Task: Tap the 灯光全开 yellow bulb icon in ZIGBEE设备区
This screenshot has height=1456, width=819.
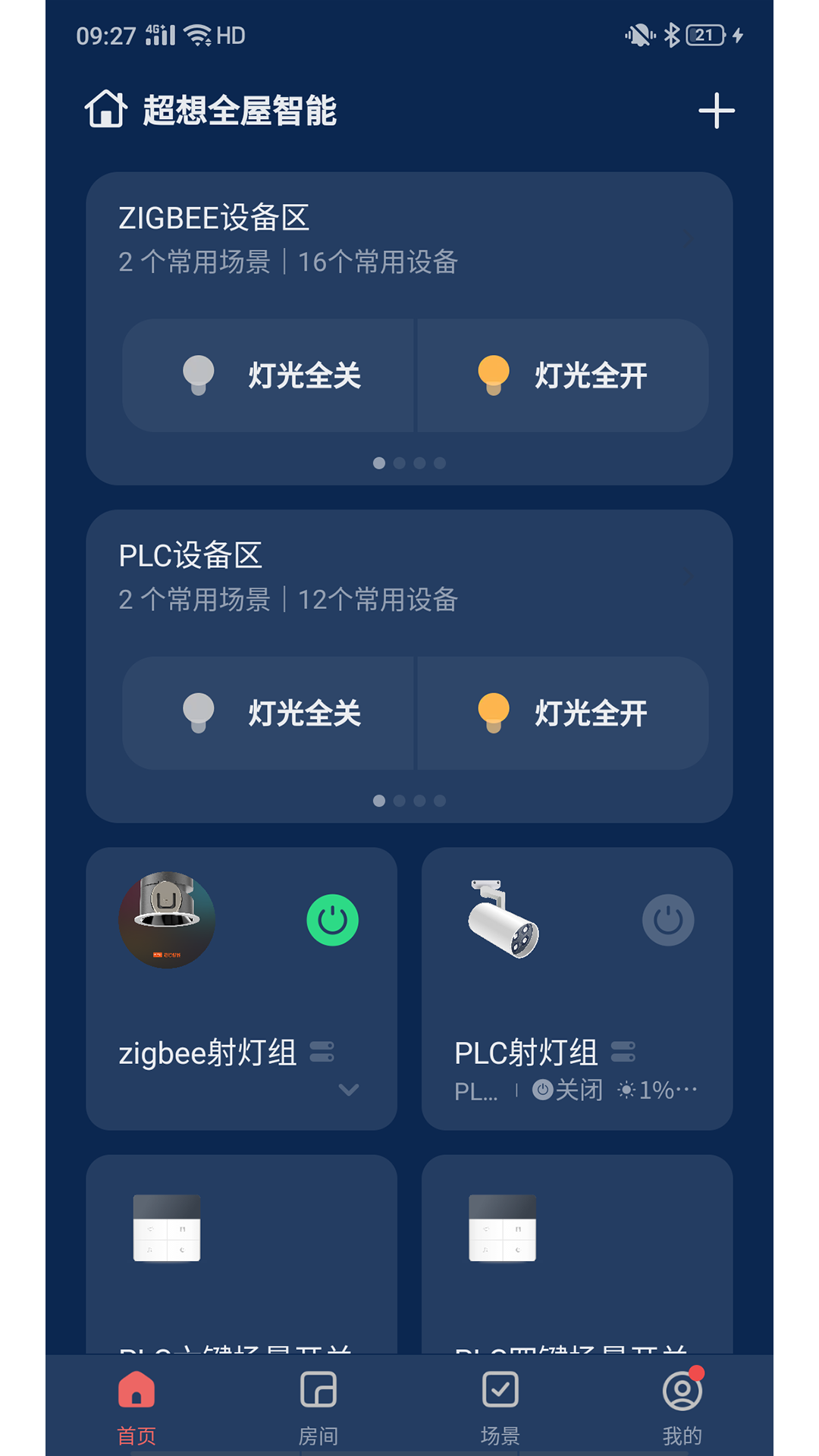Action: coord(494,375)
